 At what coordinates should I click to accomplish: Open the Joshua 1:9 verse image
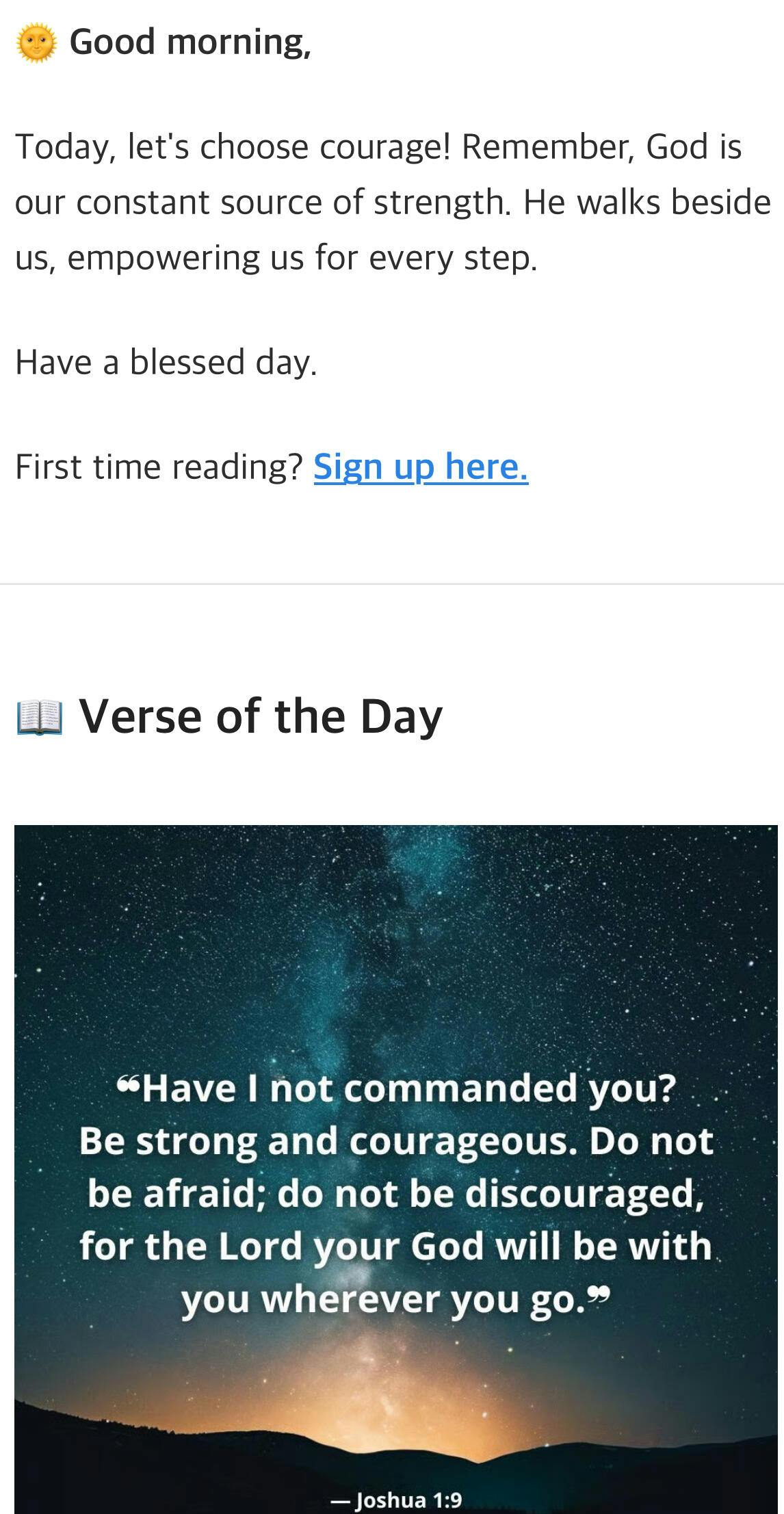(395, 1170)
